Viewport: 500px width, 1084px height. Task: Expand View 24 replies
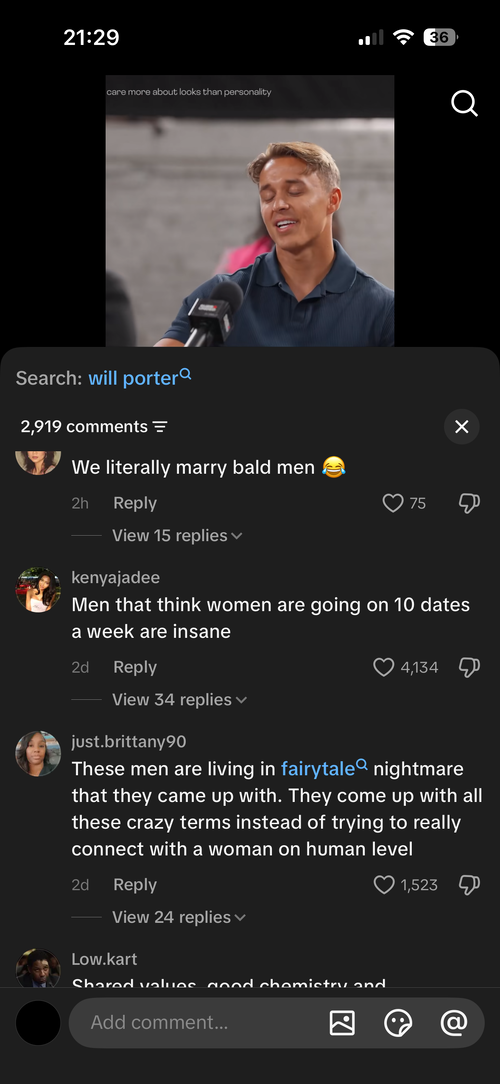[x=179, y=917]
